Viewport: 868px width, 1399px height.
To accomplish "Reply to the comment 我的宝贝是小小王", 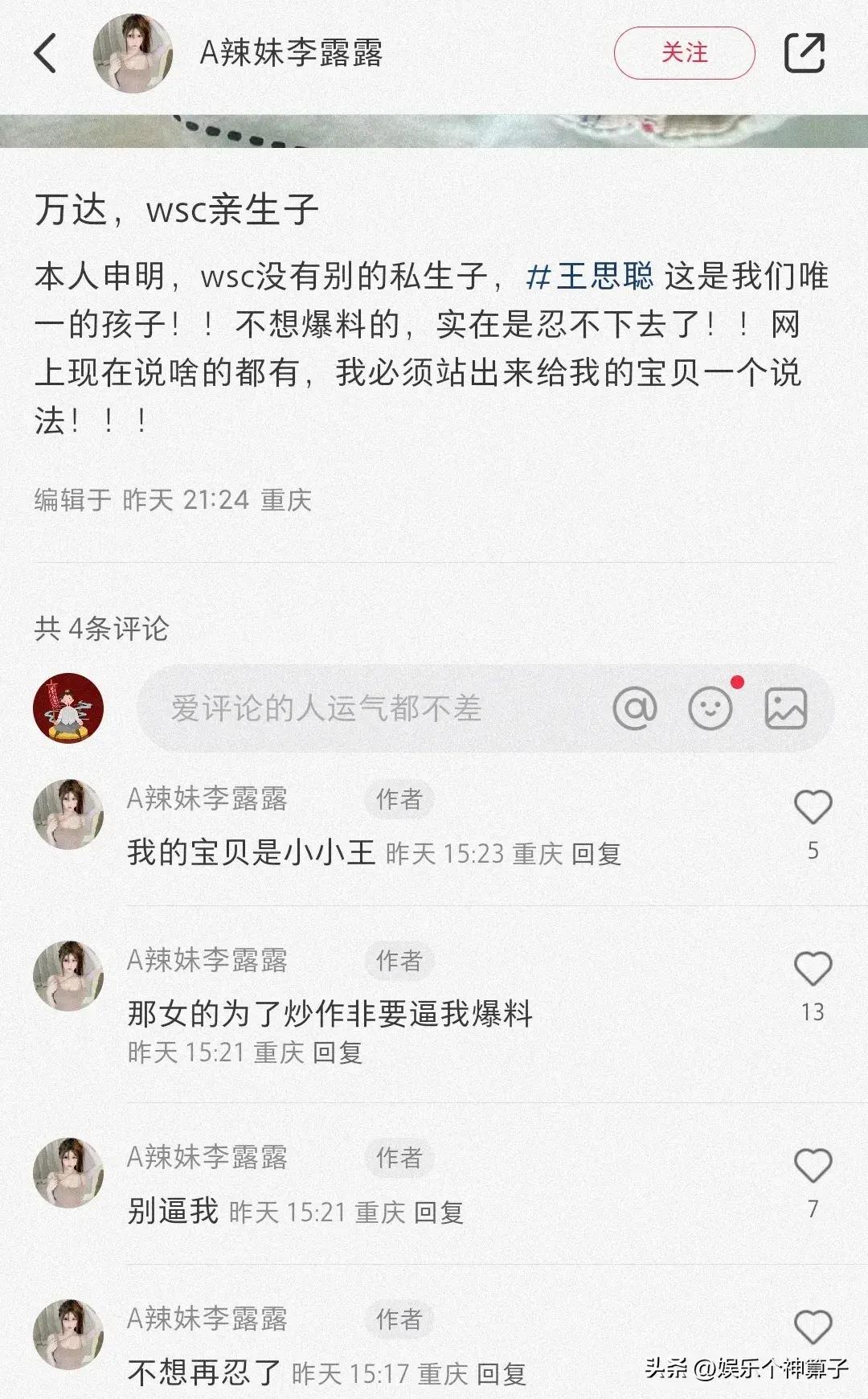I will pyautogui.click(x=596, y=854).
